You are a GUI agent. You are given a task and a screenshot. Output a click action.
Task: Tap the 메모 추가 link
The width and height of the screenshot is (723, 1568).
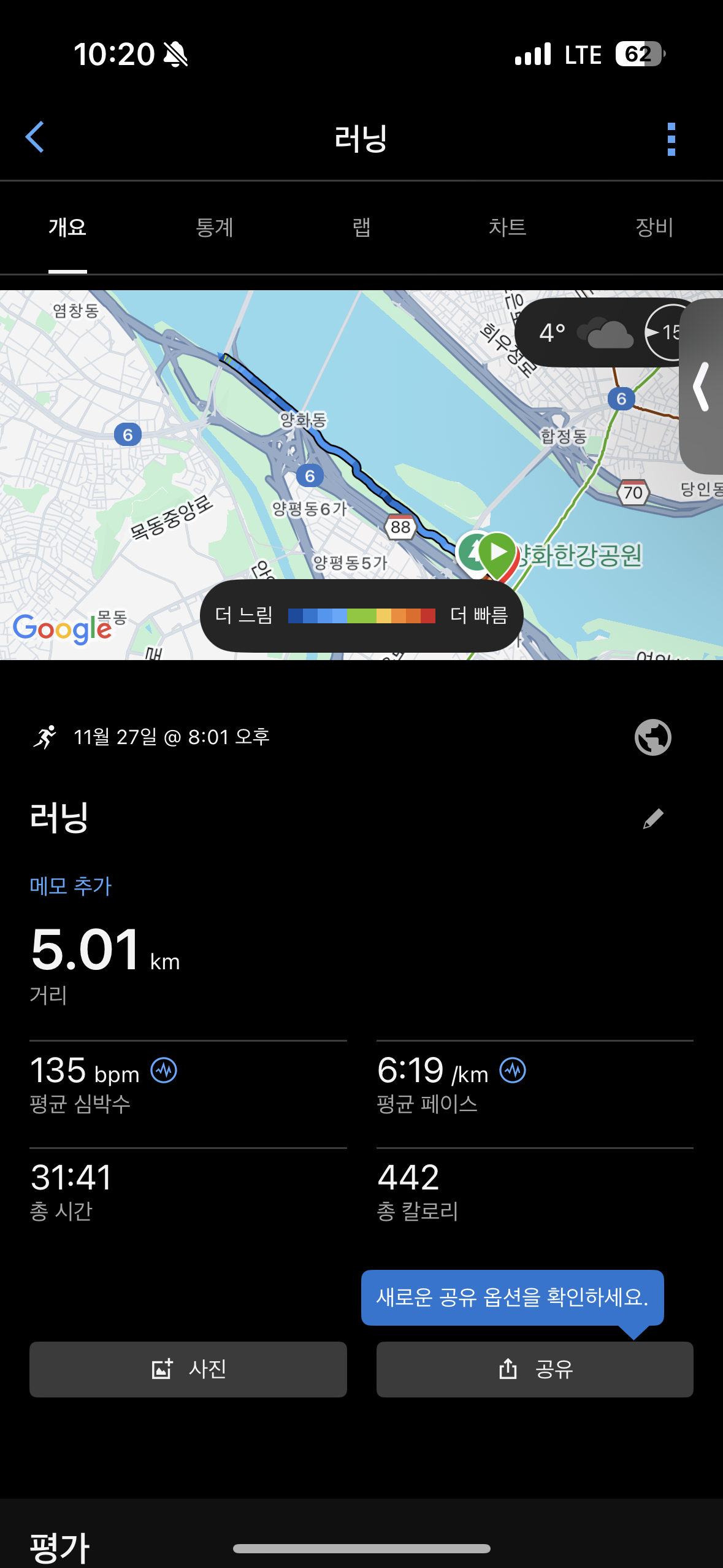(x=71, y=886)
